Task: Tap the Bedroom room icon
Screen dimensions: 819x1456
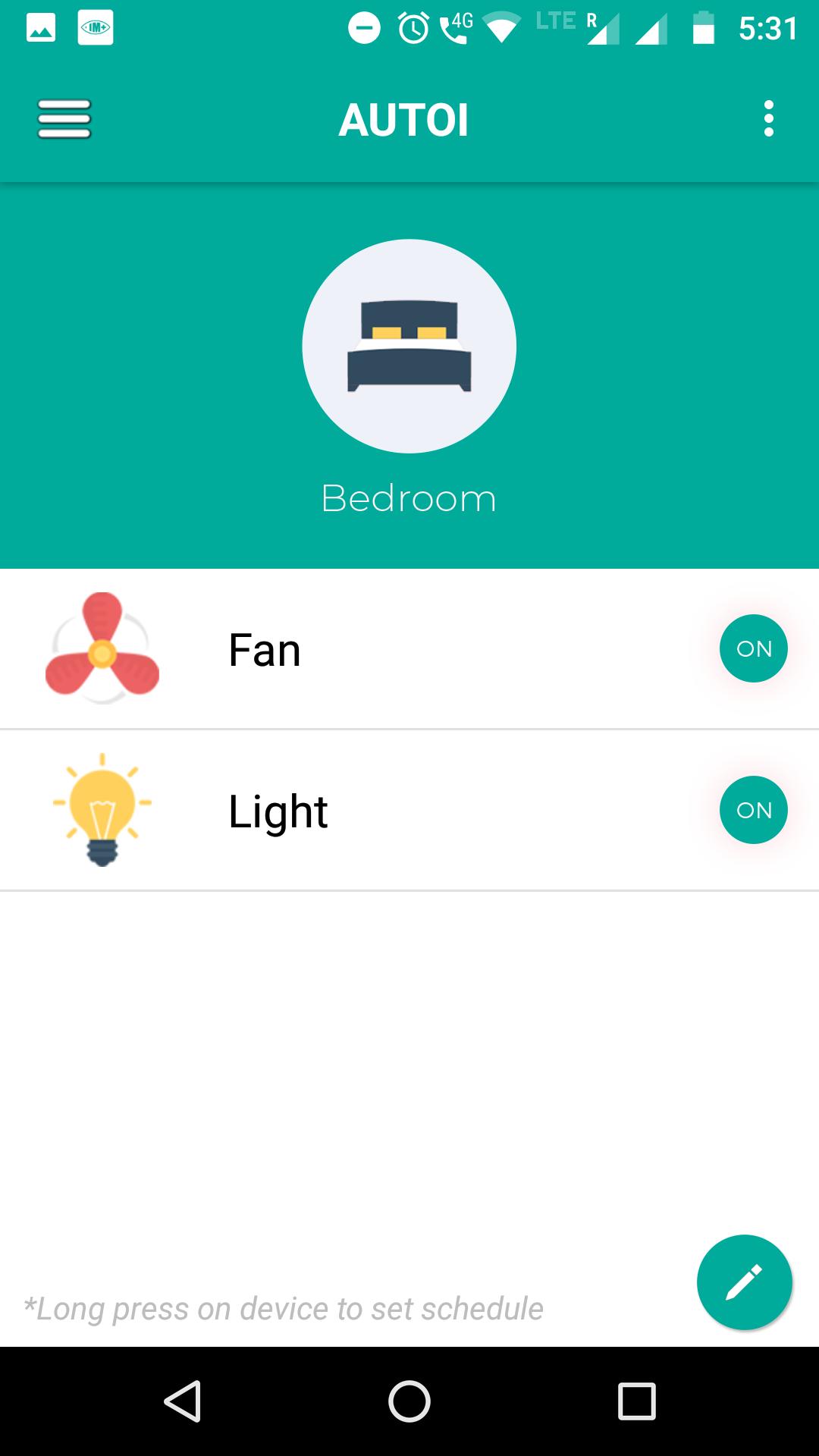Action: click(409, 345)
